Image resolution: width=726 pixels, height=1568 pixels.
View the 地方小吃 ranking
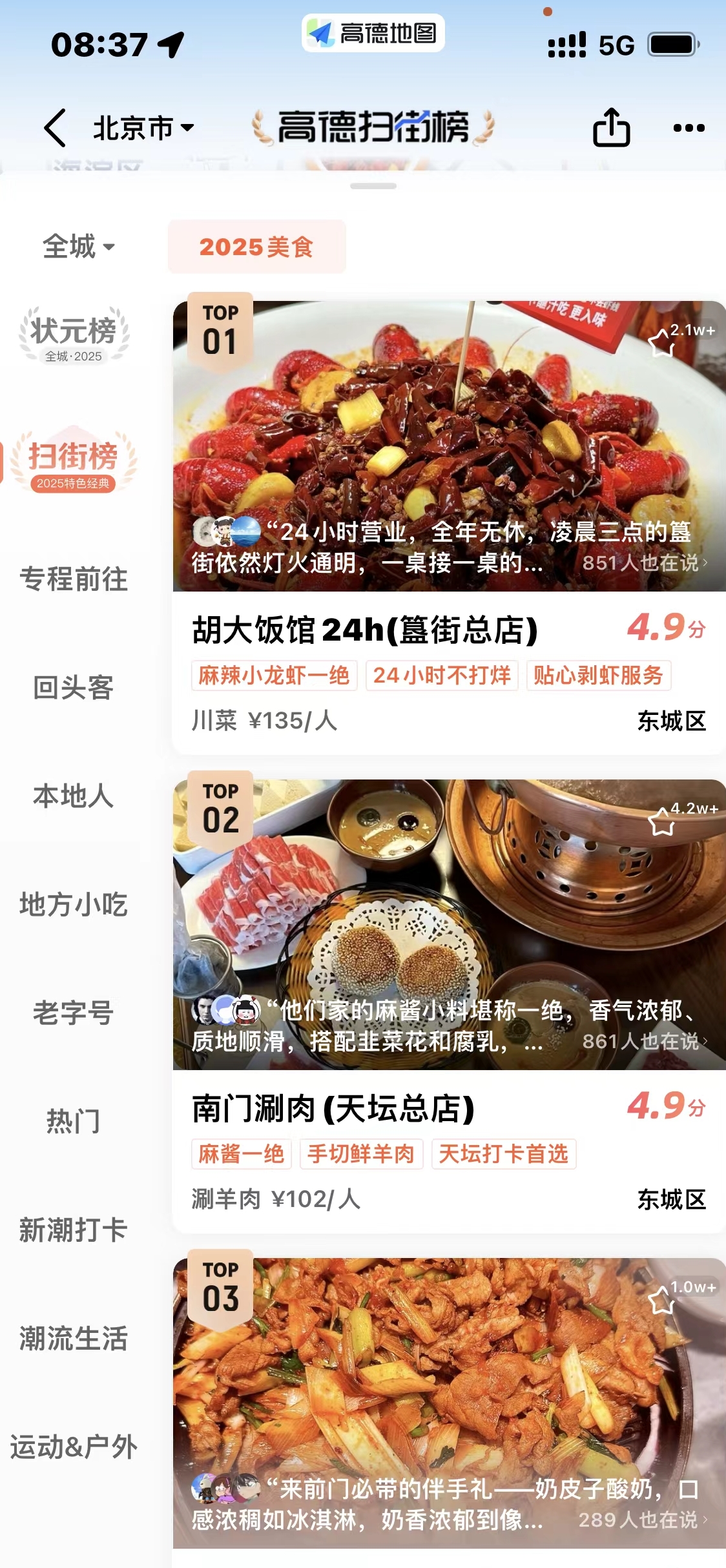(x=74, y=904)
